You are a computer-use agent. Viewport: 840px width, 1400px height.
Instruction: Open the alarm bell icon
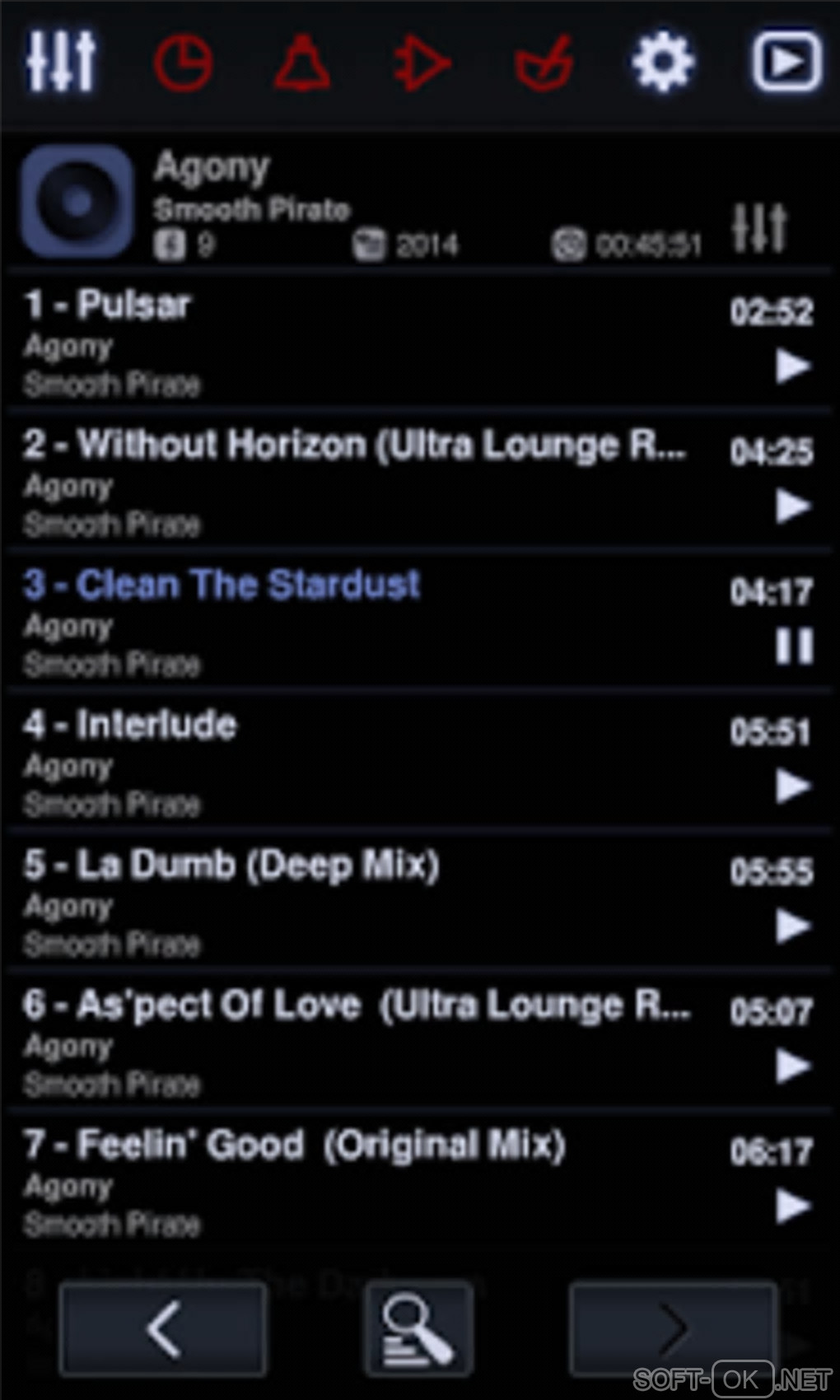302,62
